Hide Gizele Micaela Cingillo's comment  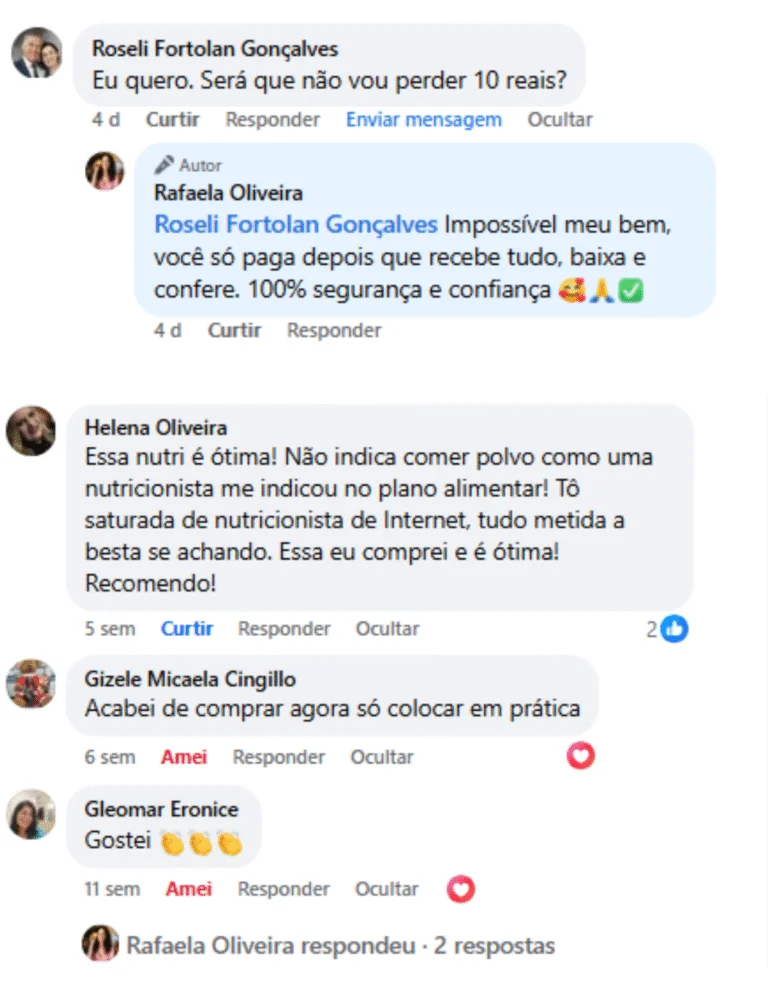point(381,757)
